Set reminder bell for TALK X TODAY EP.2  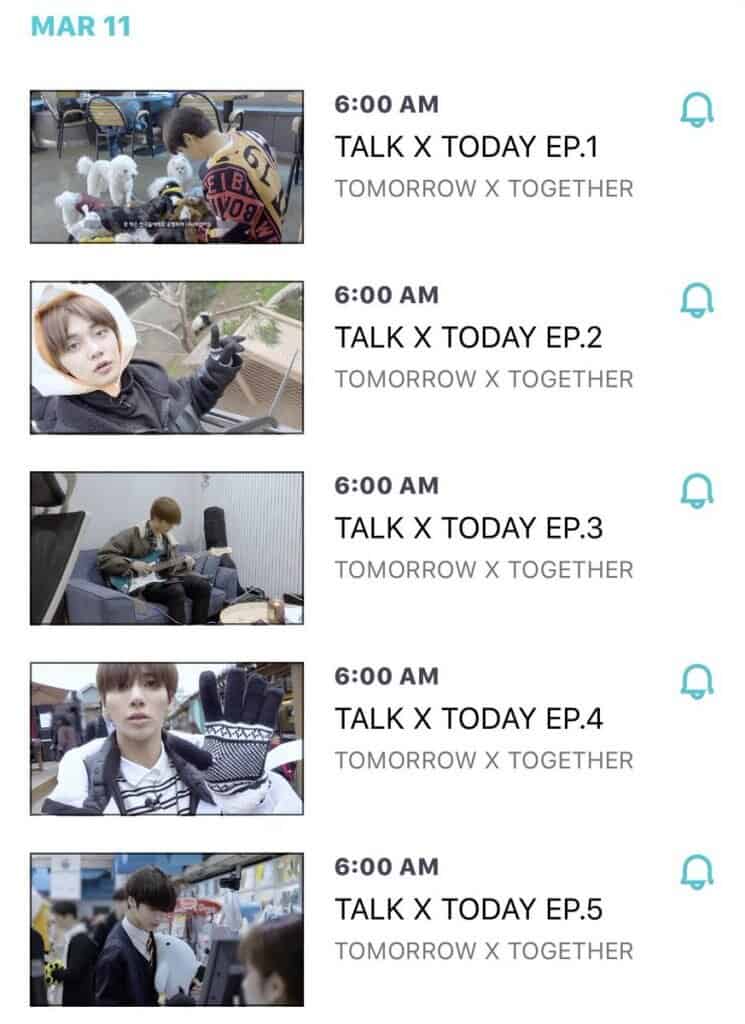(x=696, y=300)
